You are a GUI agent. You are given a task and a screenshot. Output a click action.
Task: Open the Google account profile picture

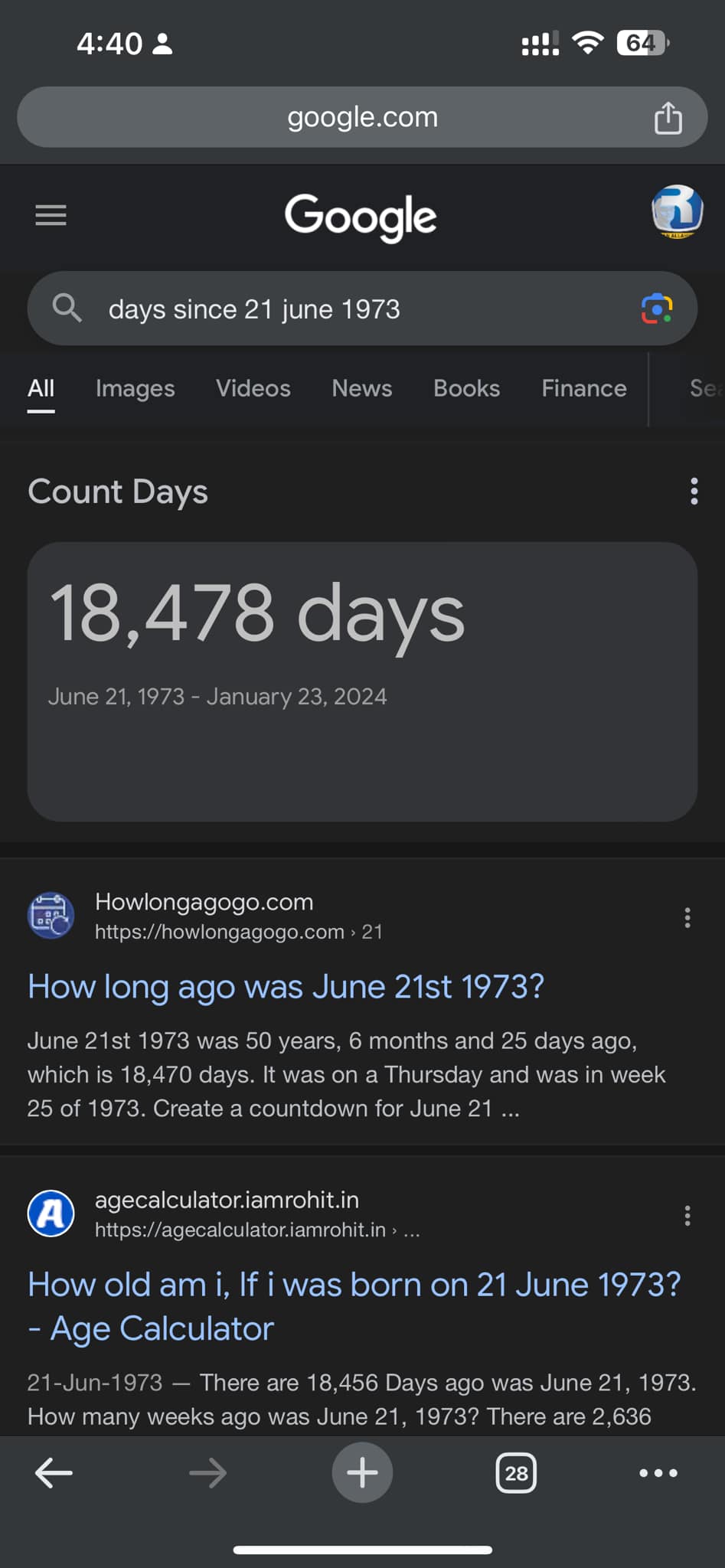pos(677,211)
